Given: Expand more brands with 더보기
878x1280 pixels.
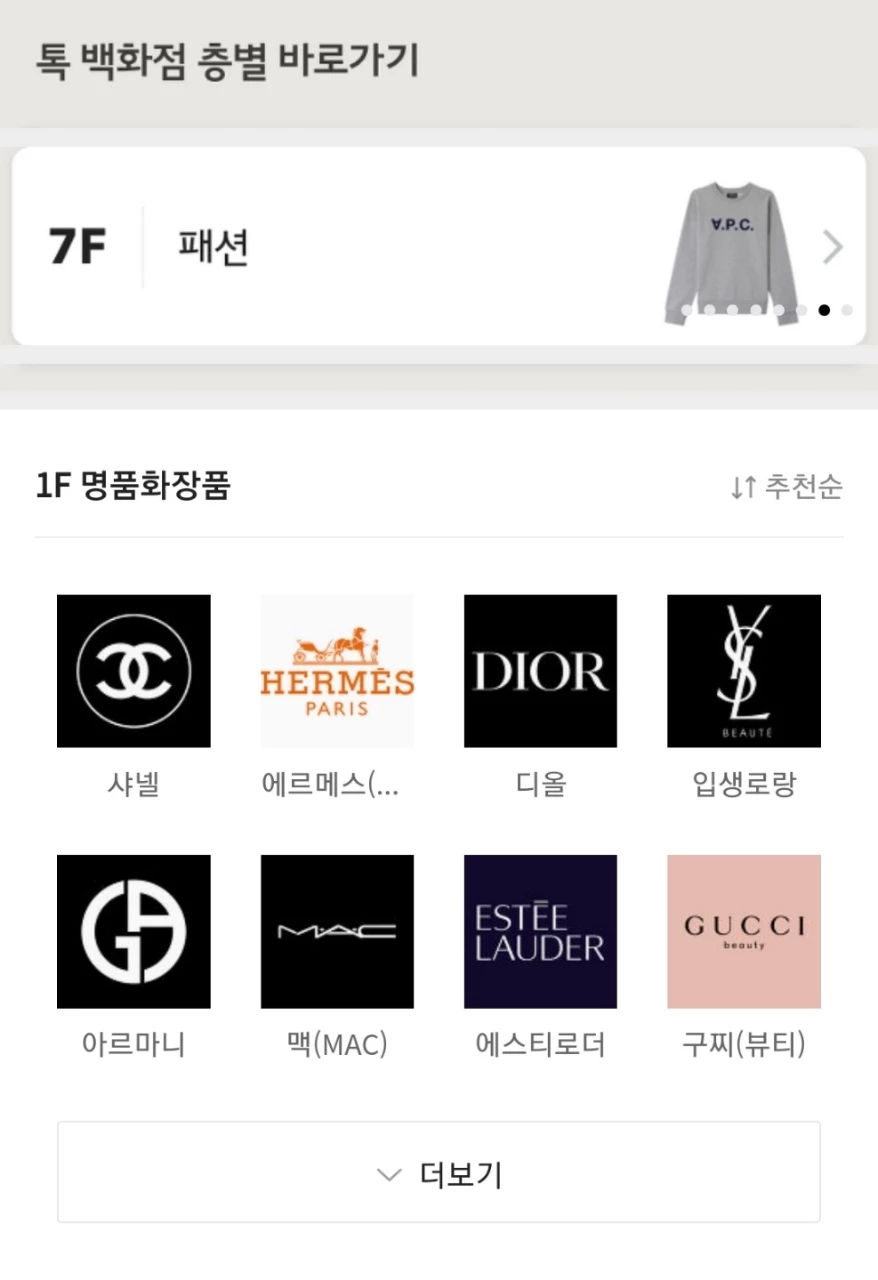Looking at the screenshot, I should point(438,1172).
